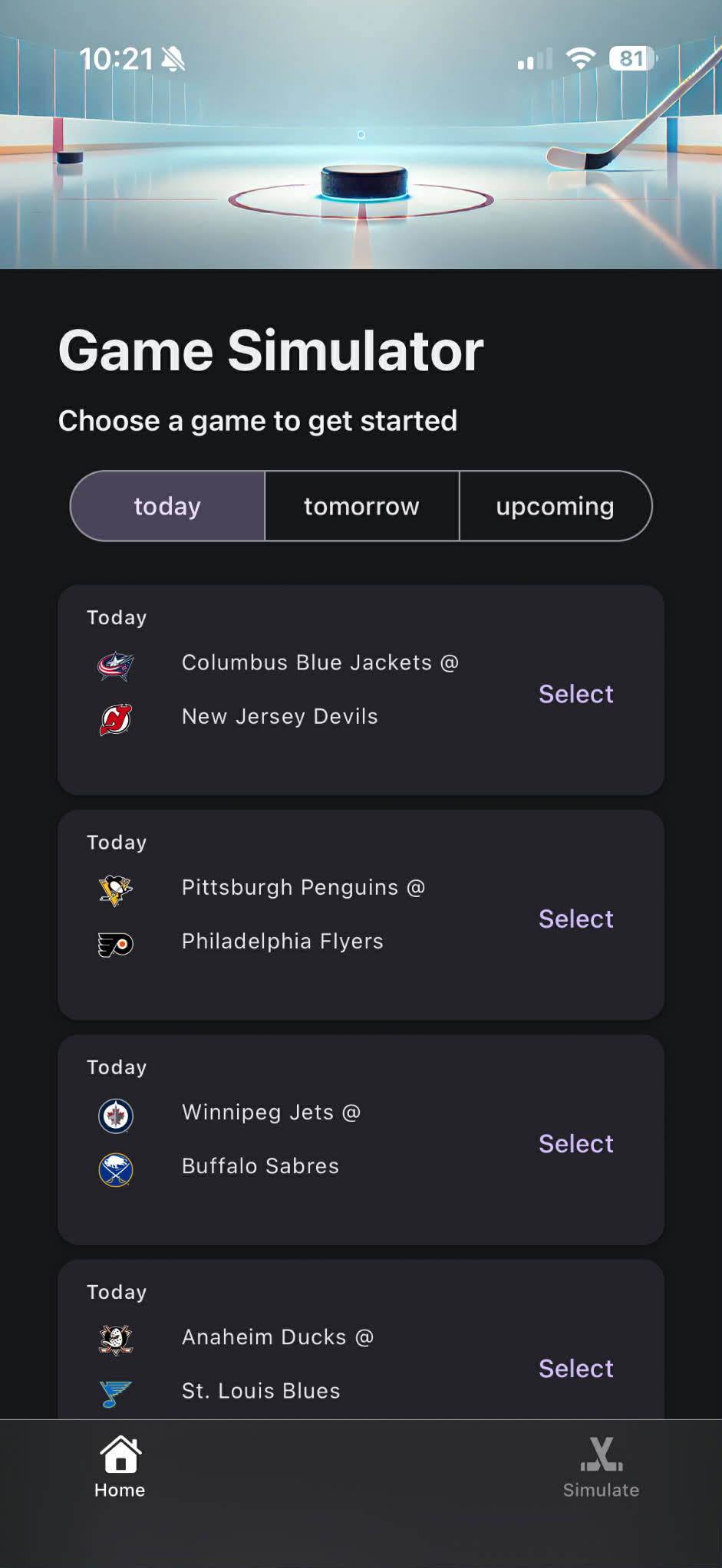Click the Columbus Blue Jackets logo
Screen dimensions: 722x1568
[115, 666]
